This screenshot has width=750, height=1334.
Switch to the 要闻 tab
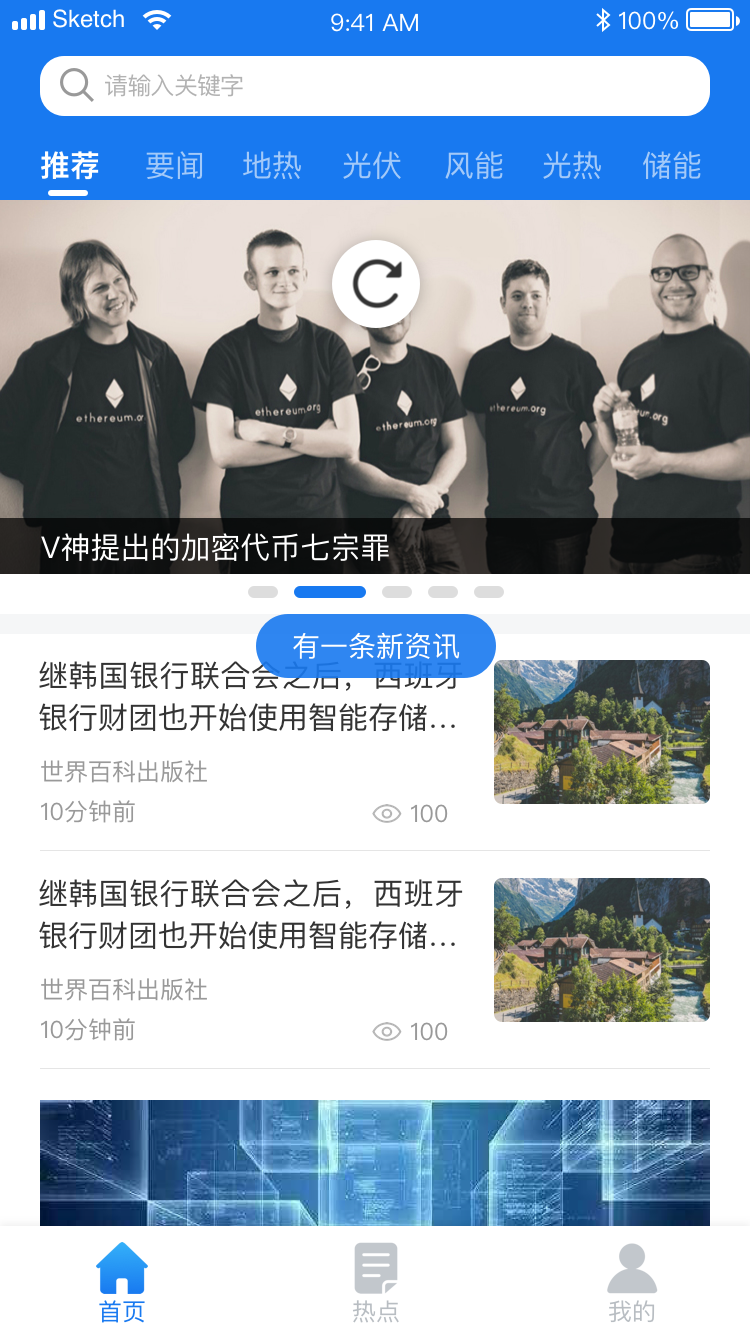click(x=174, y=165)
